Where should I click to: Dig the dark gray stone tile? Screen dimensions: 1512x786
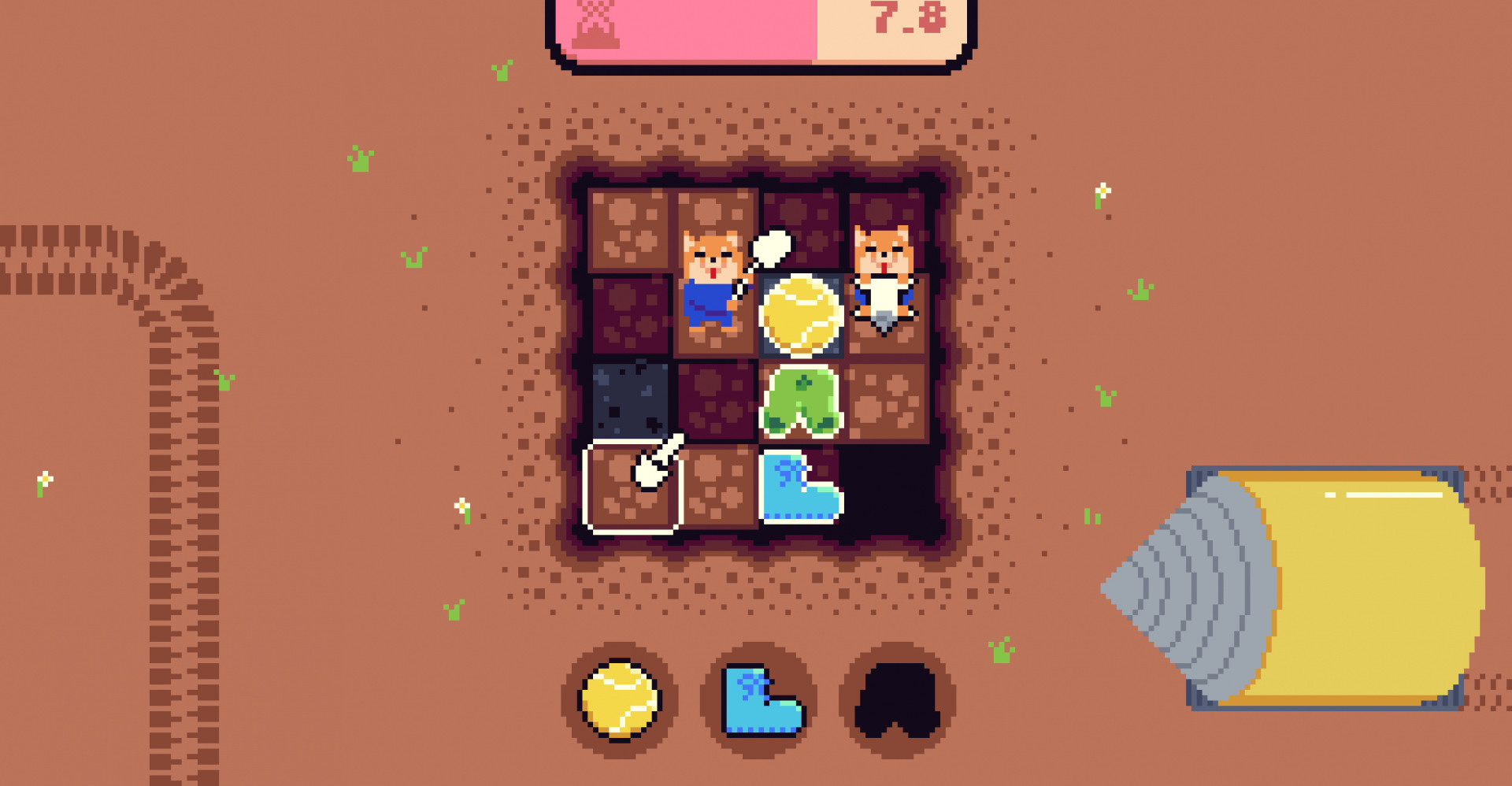[631, 400]
